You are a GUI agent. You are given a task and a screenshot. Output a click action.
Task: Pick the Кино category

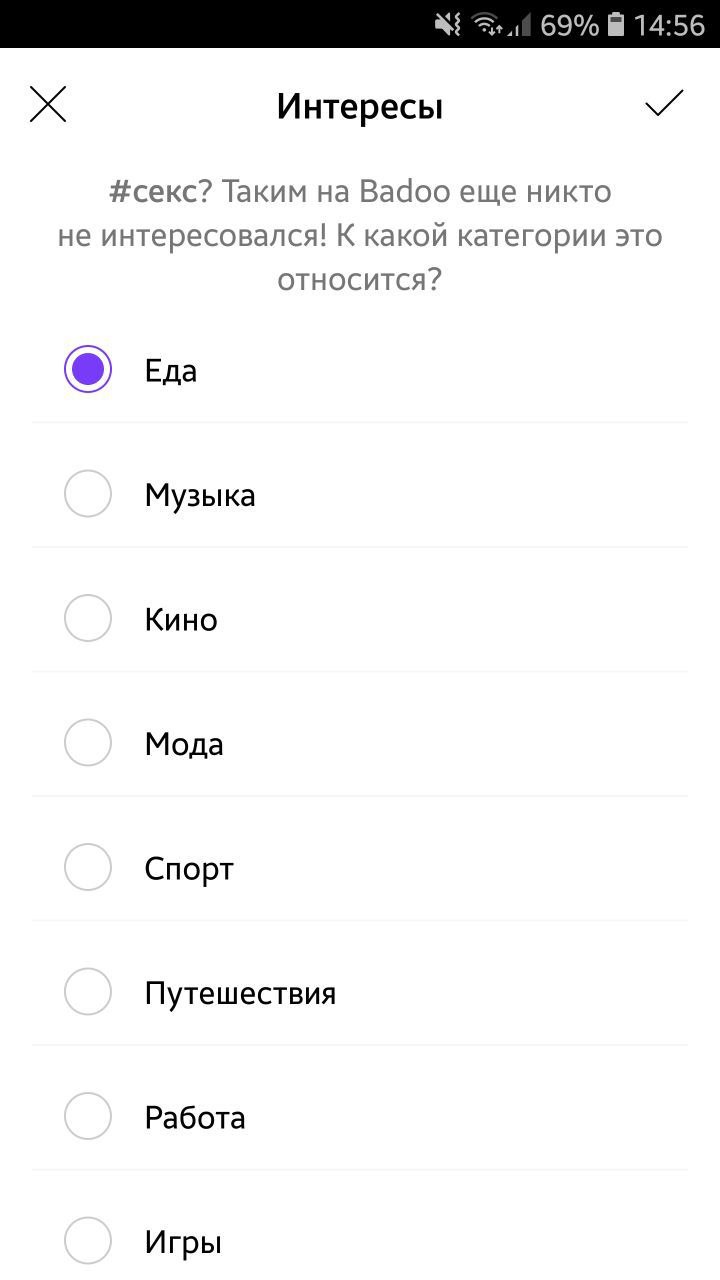coord(360,619)
